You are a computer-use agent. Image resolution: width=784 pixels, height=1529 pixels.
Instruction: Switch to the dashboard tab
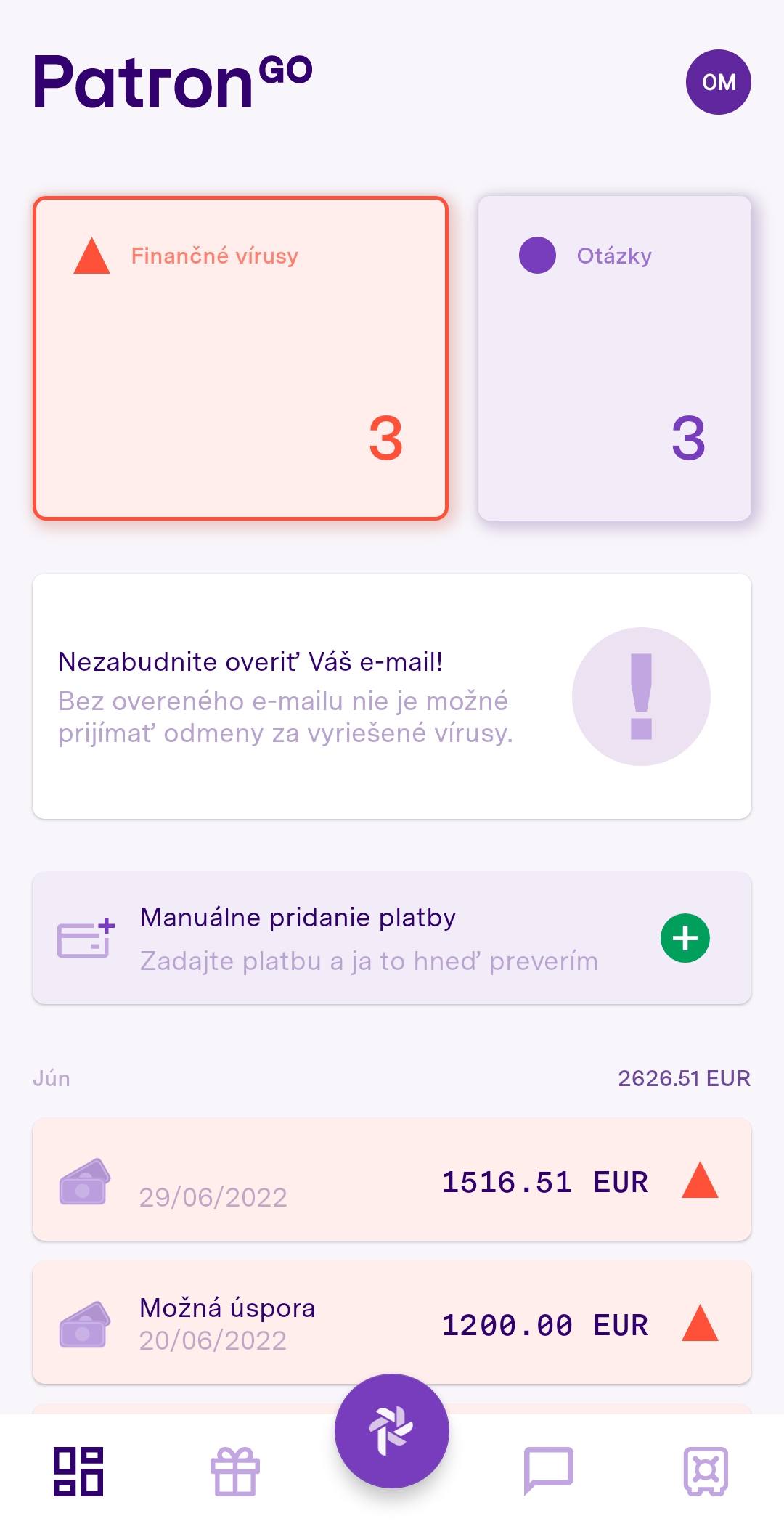point(78,1471)
